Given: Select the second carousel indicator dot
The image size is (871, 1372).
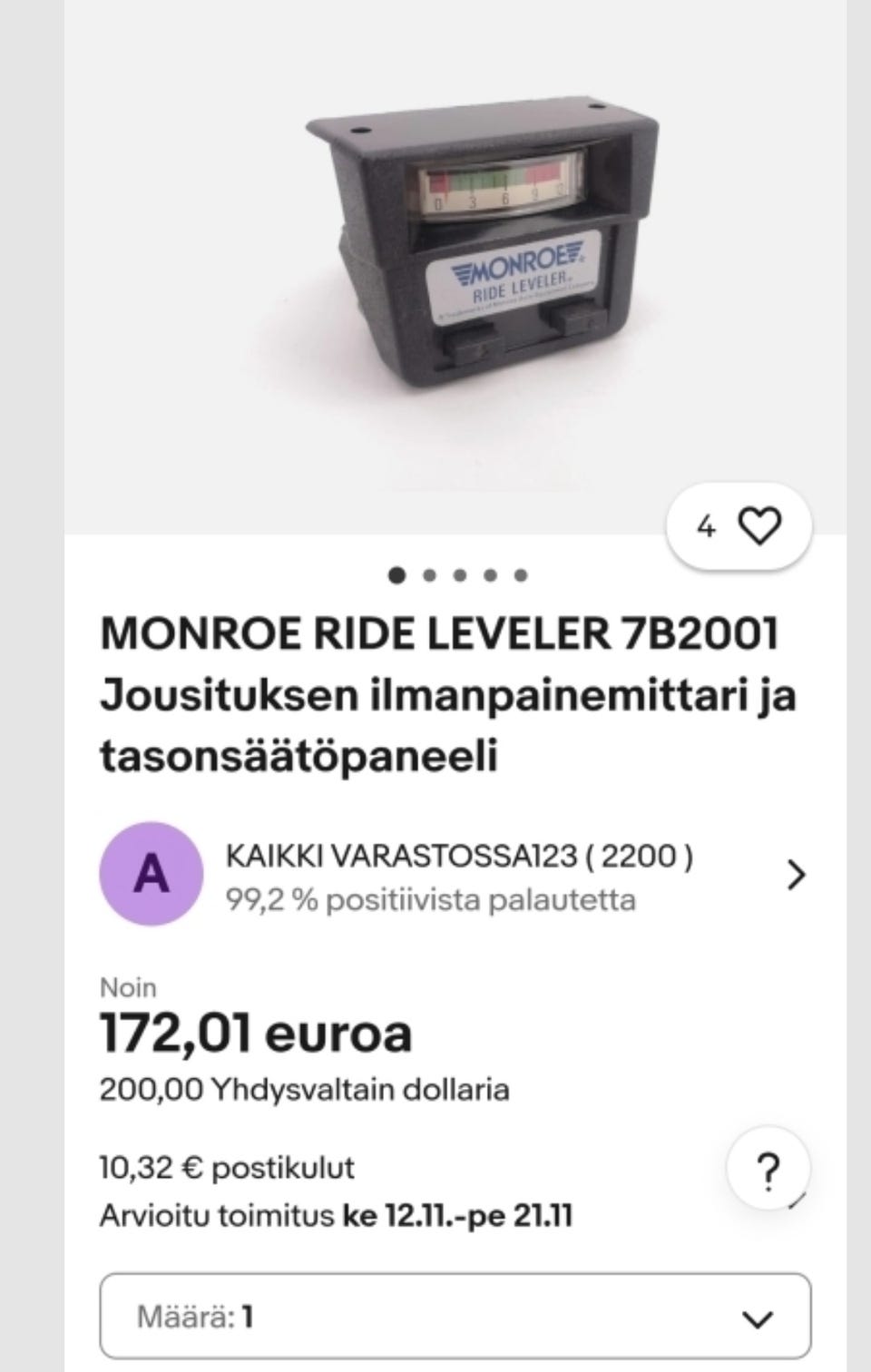Looking at the screenshot, I should (428, 573).
